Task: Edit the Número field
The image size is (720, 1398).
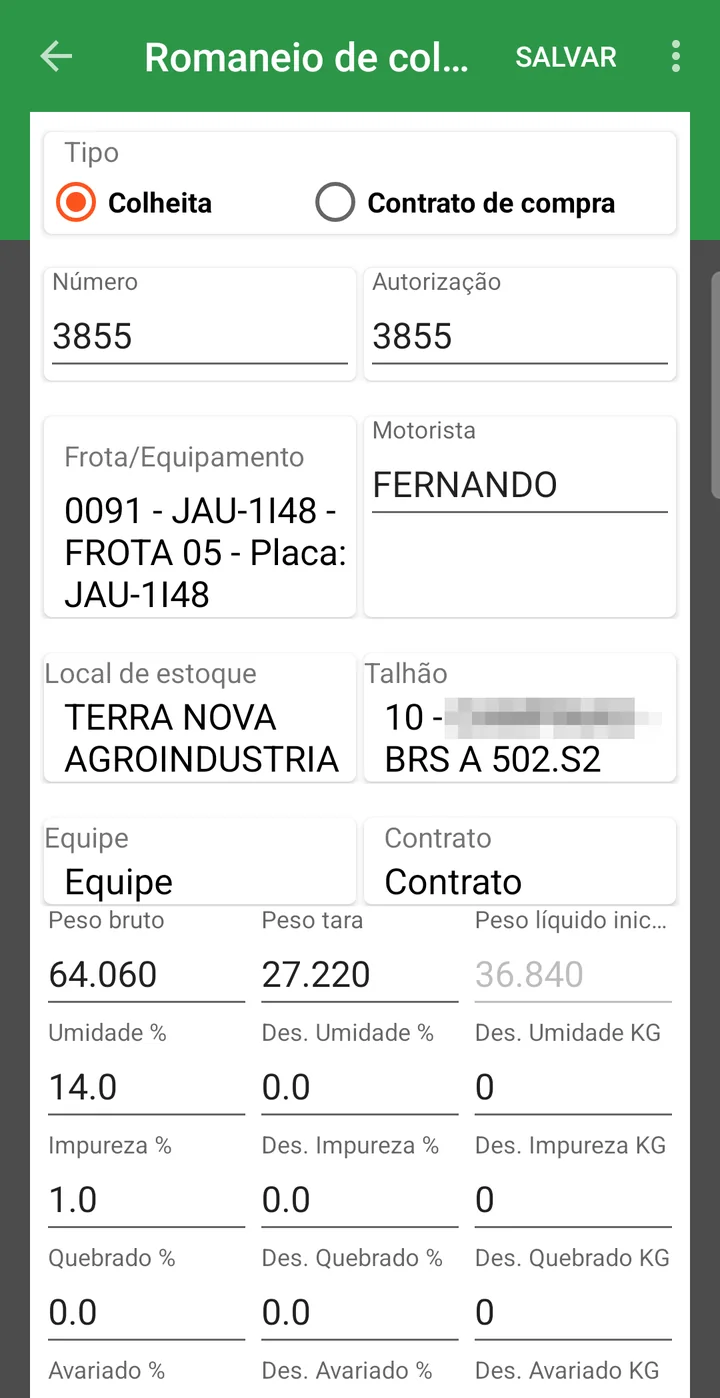Action: pyautogui.click(x=200, y=337)
